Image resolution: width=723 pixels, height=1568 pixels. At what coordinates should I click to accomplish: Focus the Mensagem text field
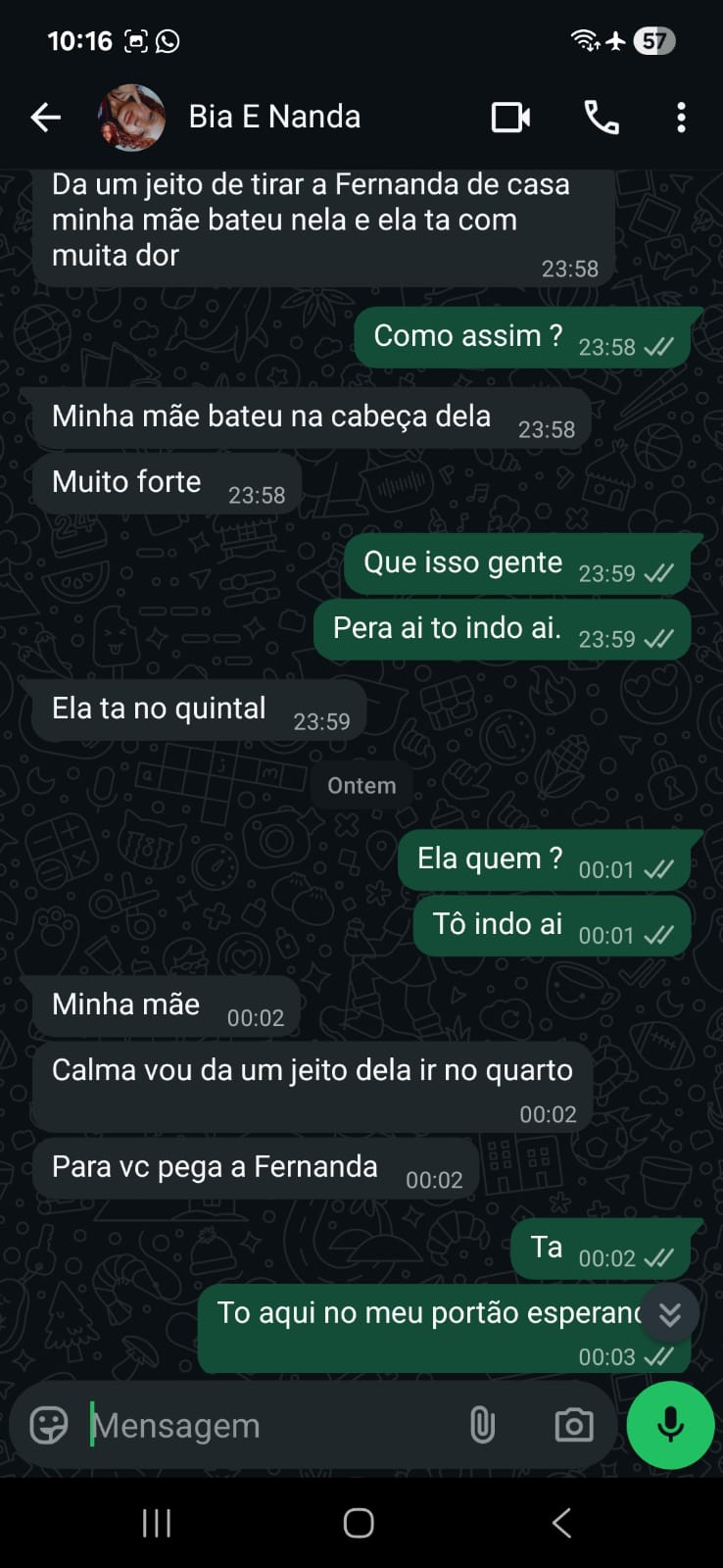point(265,1425)
